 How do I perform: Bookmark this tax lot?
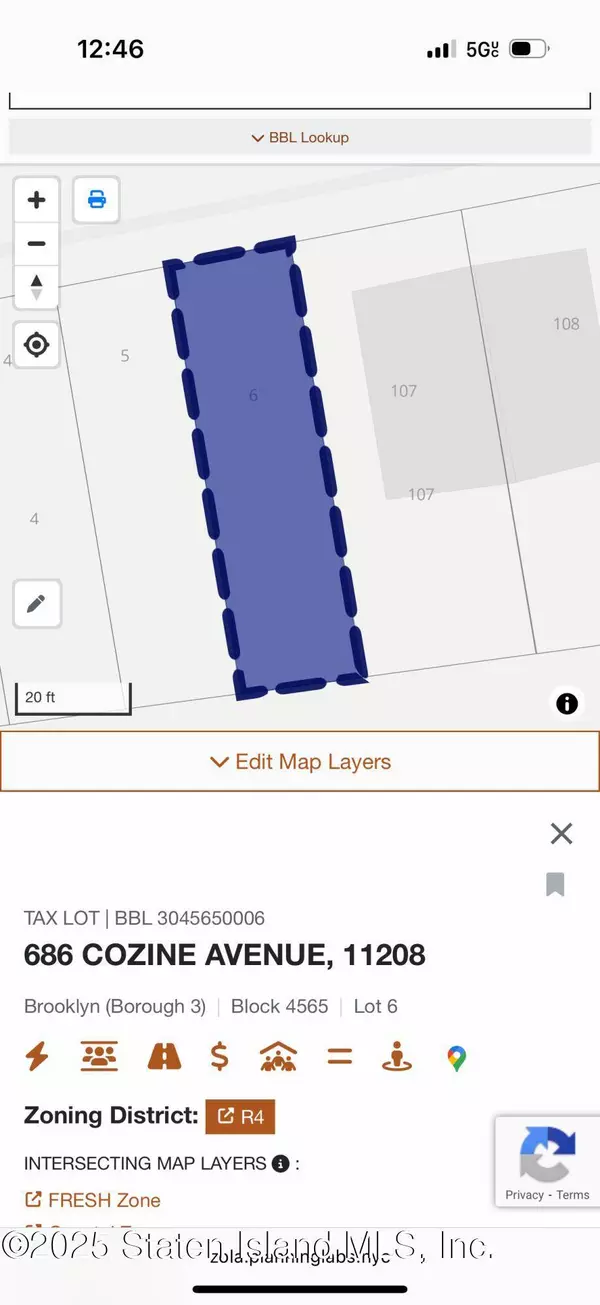pos(555,884)
